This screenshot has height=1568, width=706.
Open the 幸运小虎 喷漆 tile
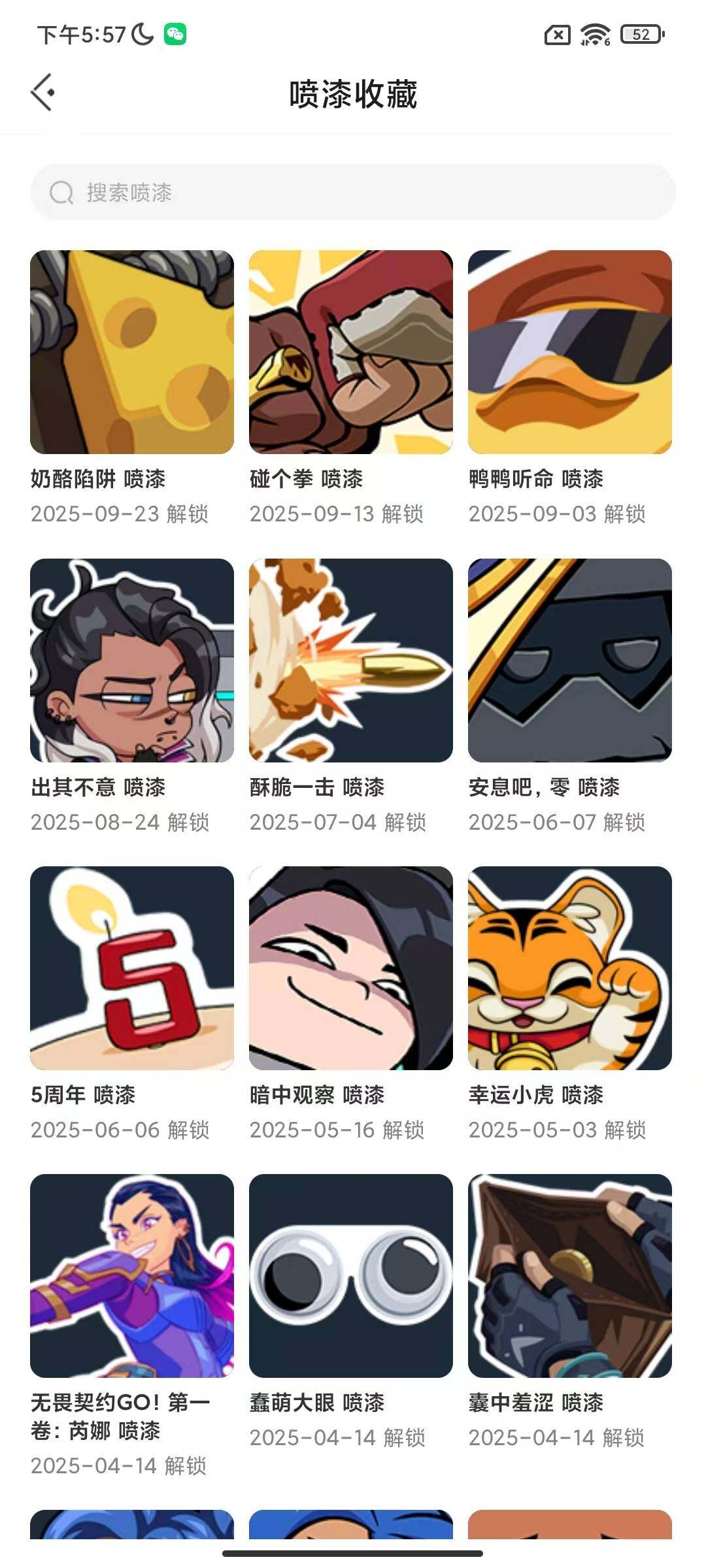(570, 968)
